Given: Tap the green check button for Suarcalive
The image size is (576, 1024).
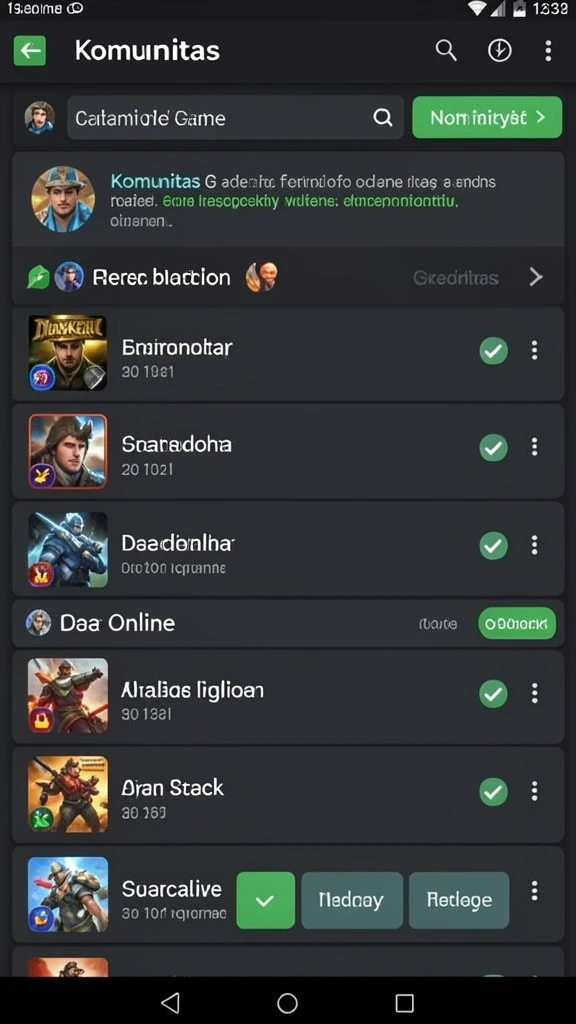Looking at the screenshot, I should [265, 900].
